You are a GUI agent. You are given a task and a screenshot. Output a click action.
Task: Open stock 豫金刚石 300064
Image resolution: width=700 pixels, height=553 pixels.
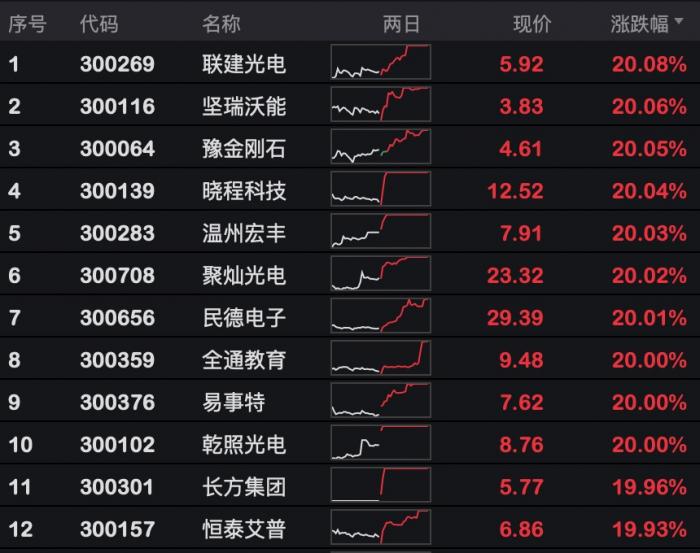pos(244,149)
